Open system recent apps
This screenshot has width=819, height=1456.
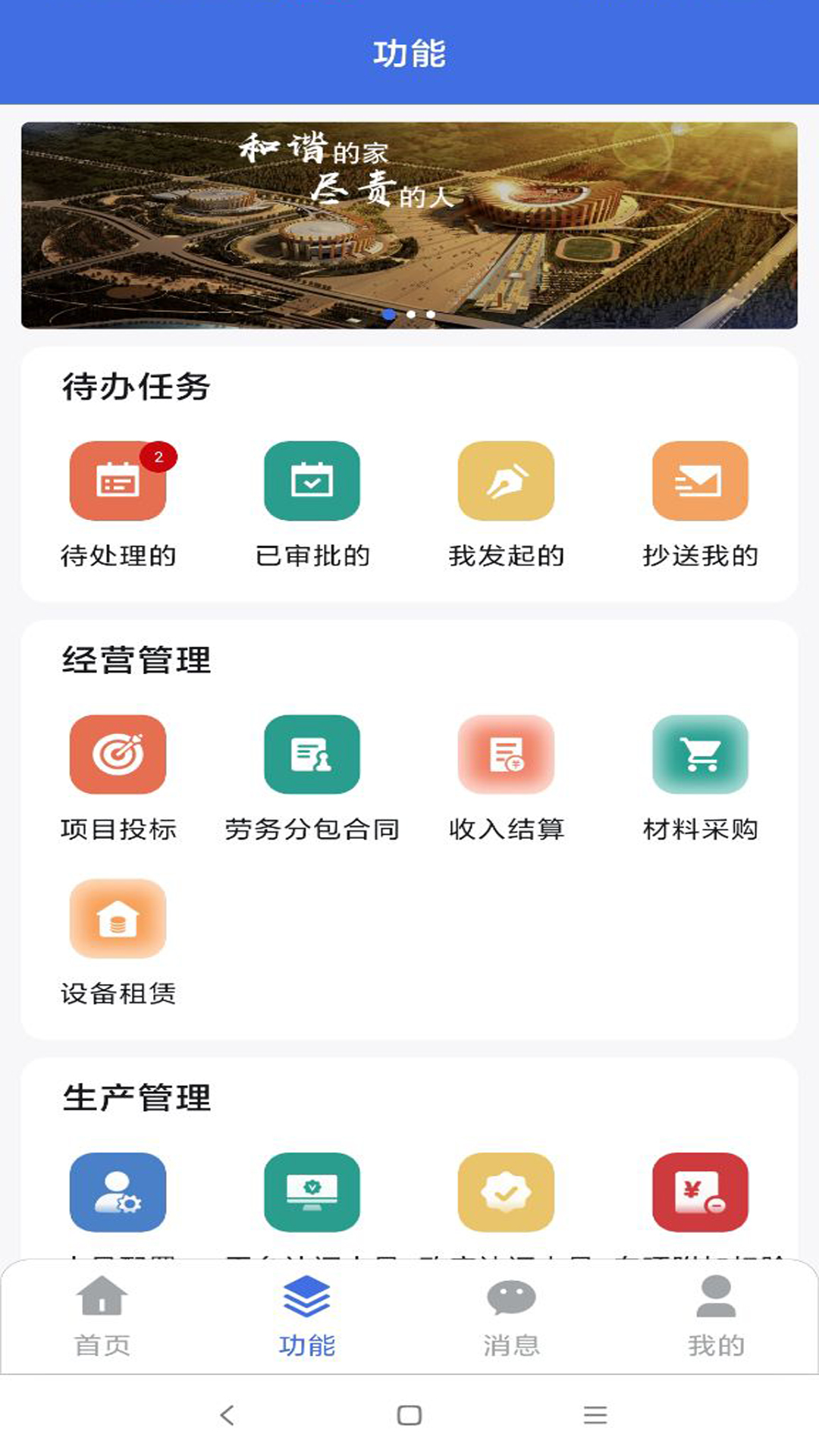pyautogui.click(x=595, y=1415)
